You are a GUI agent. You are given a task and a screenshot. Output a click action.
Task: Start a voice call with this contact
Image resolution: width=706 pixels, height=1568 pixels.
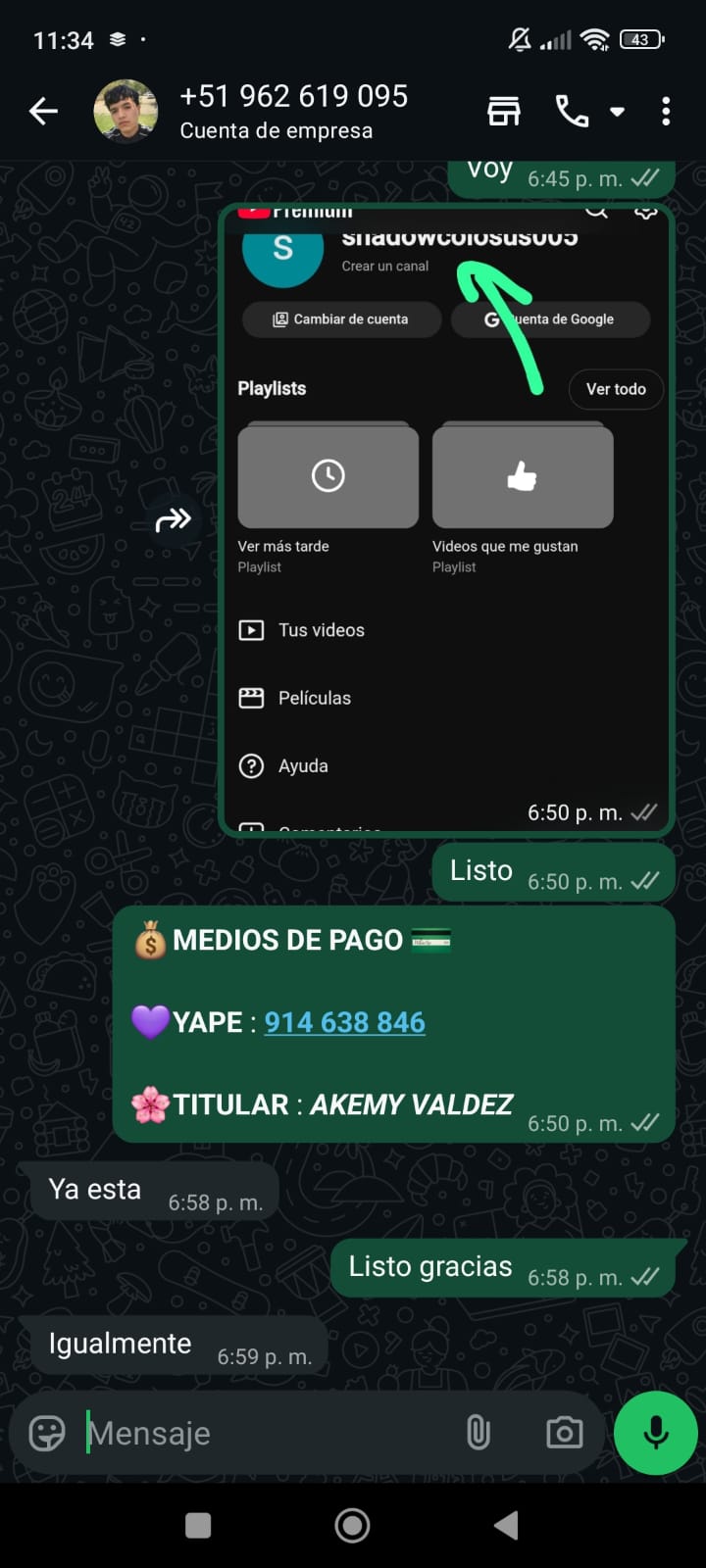pos(572,111)
